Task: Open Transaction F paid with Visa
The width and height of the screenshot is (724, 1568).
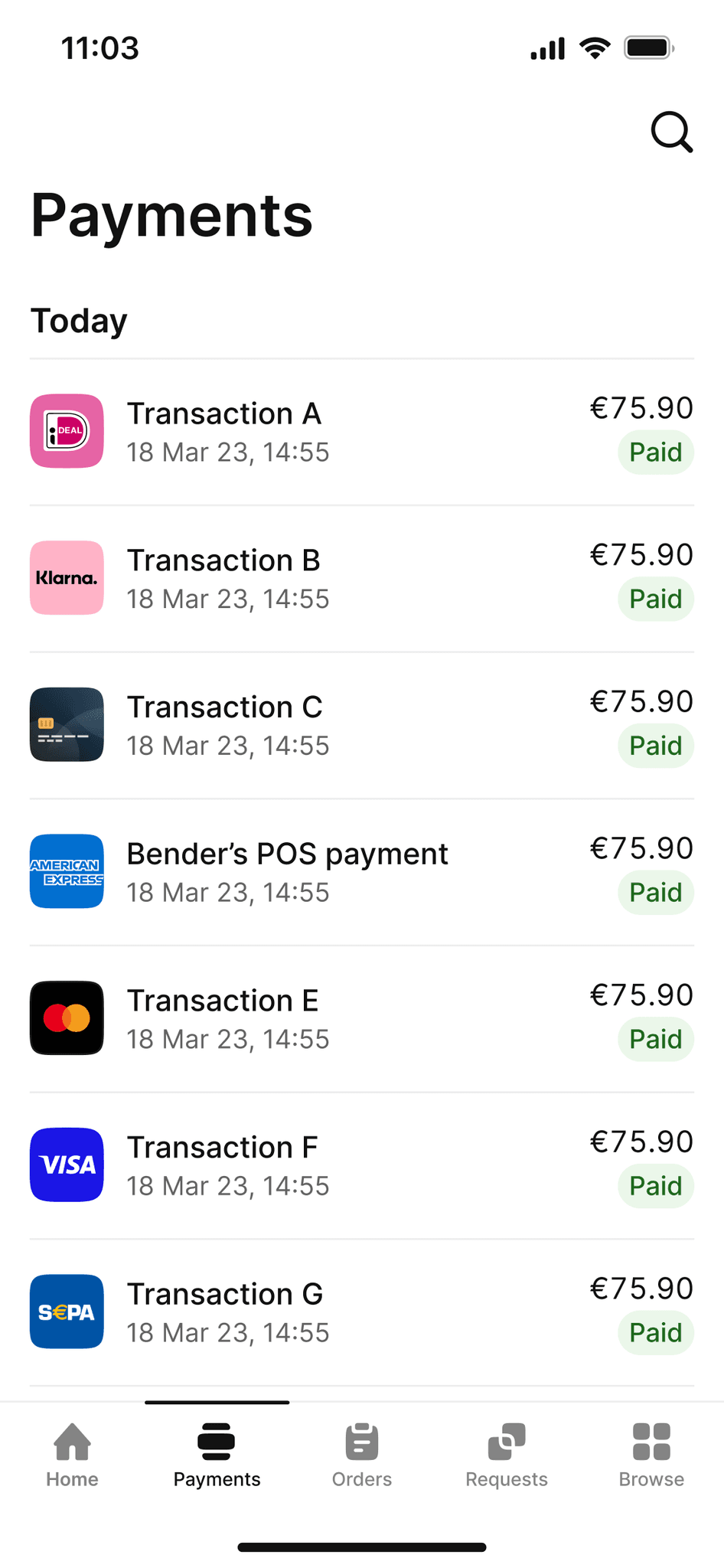Action: pos(362,1165)
